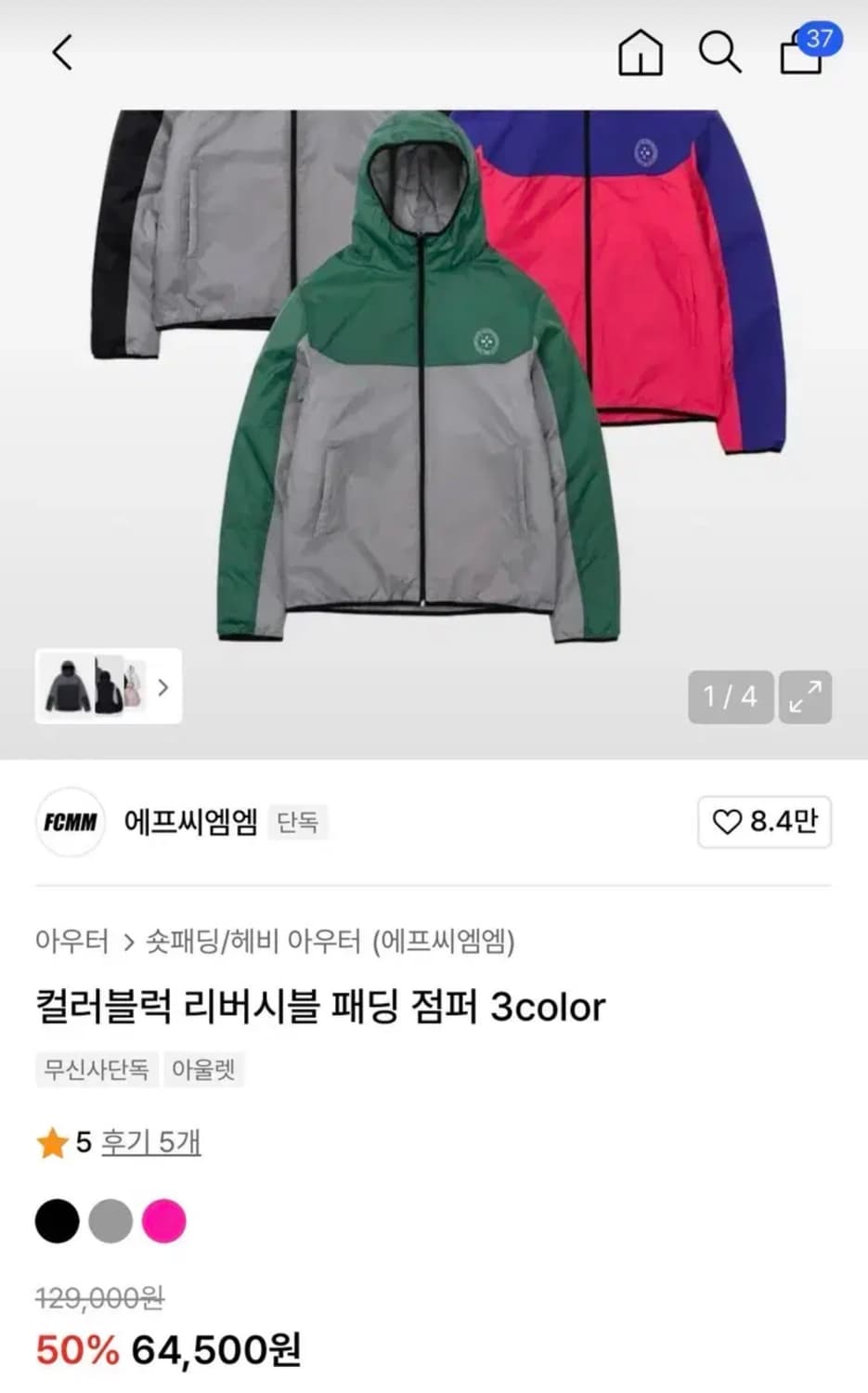
Task: Expand the thumbnail gallery with right arrow
Action: (163, 687)
